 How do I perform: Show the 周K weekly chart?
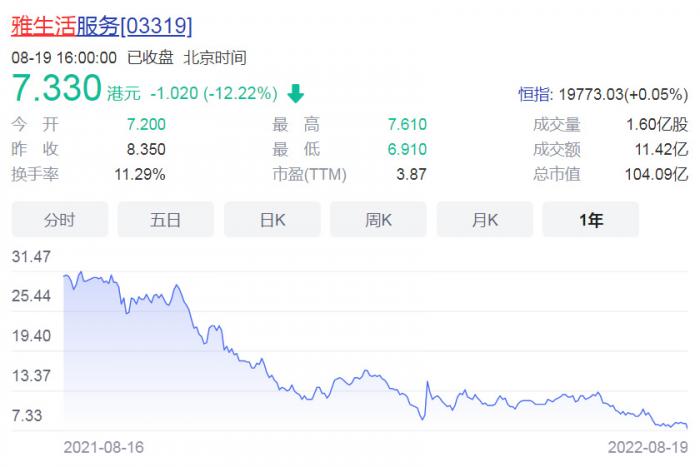point(378,220)
